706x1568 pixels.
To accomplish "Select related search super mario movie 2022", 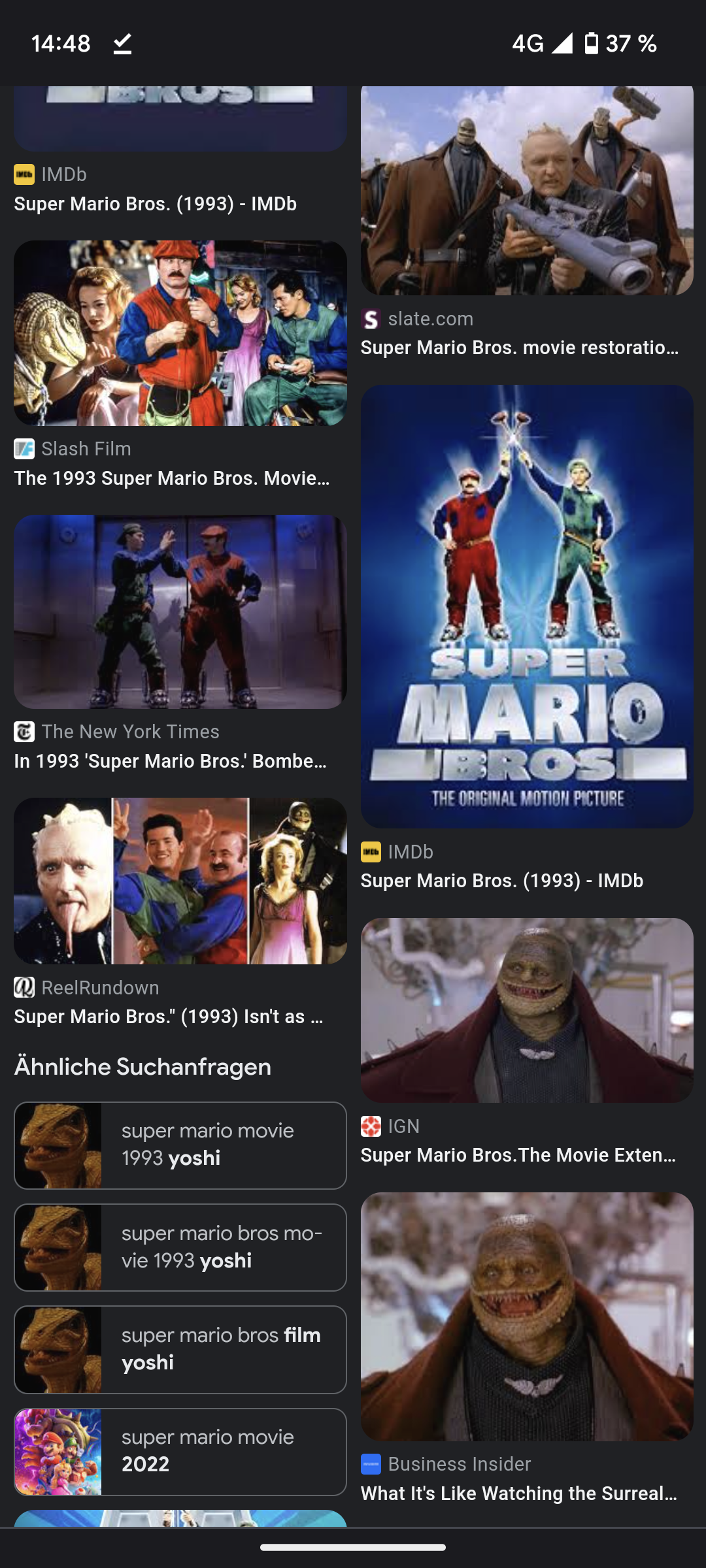I will tap(180, 1452).
